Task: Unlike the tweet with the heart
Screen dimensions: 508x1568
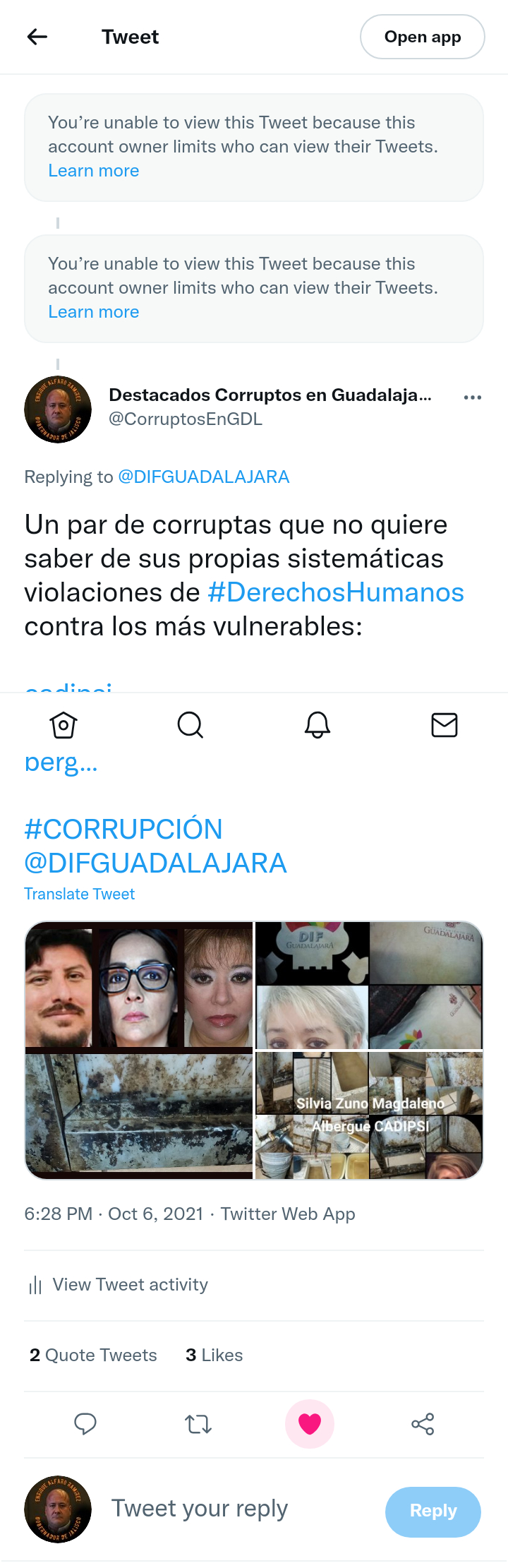Action: click(x=310, y=1424)
